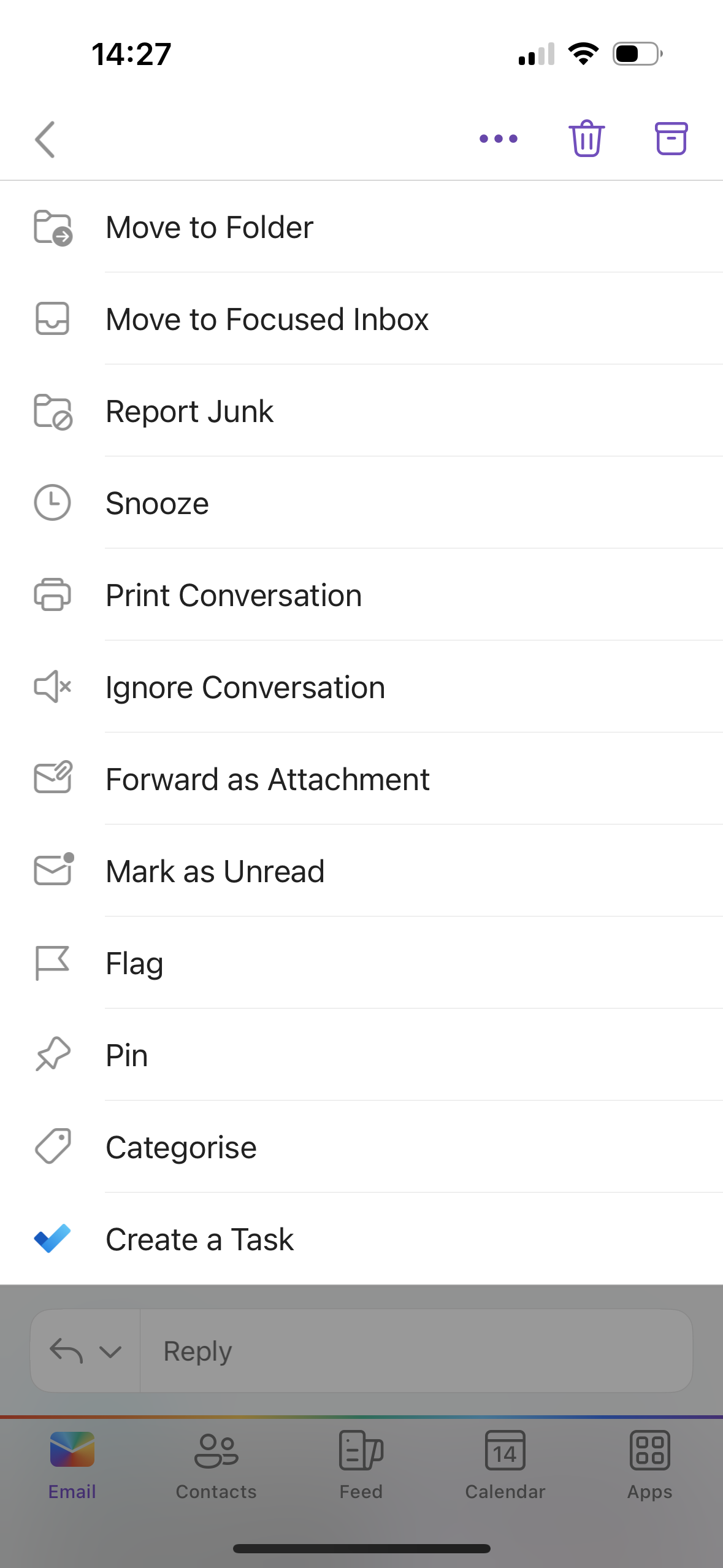Tap the three-dot more options icon
This screenshot has height=1568, width=723.
(499, 139)
